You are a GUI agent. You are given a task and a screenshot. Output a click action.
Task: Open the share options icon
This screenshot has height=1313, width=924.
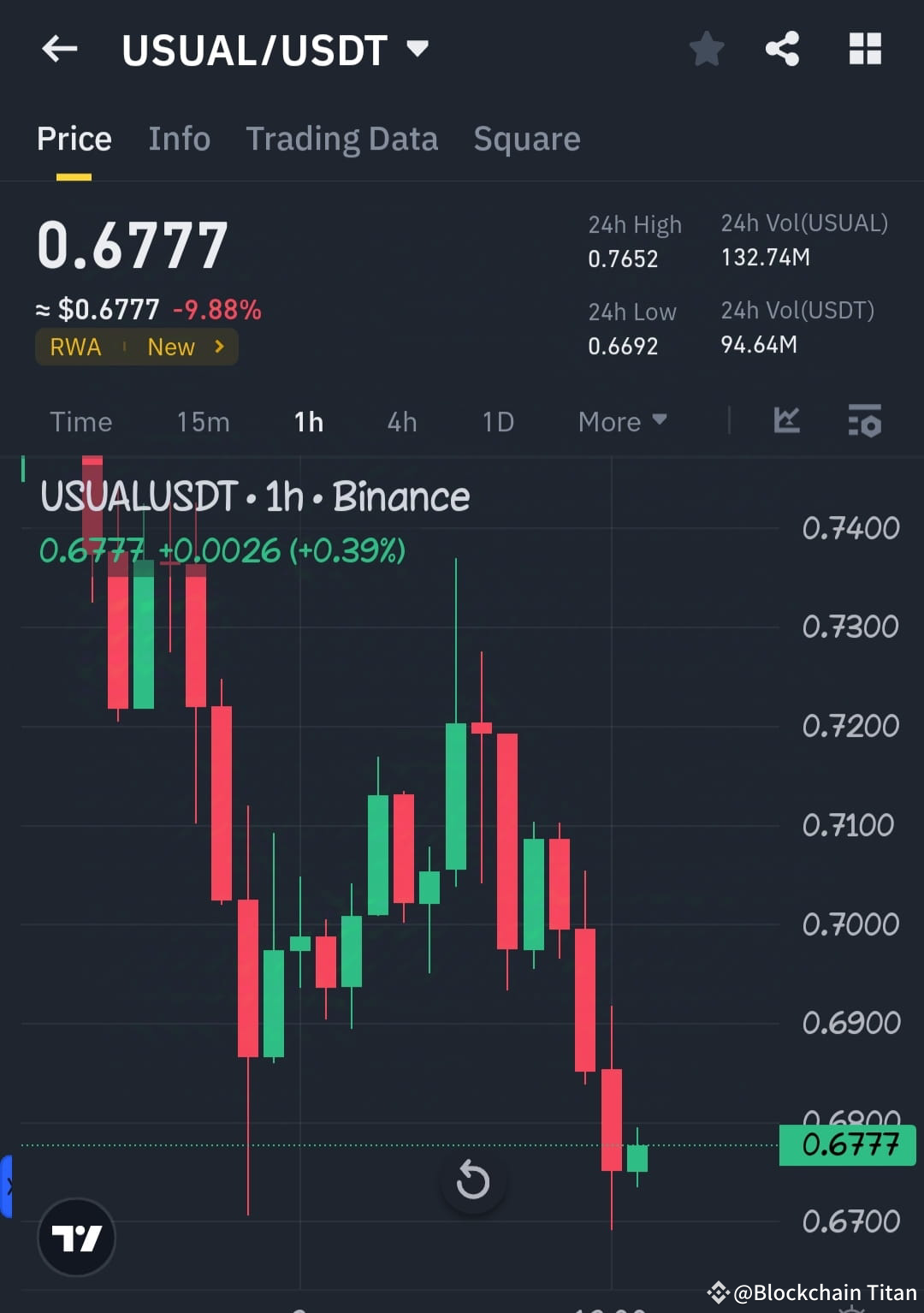(x=782, y=49)
